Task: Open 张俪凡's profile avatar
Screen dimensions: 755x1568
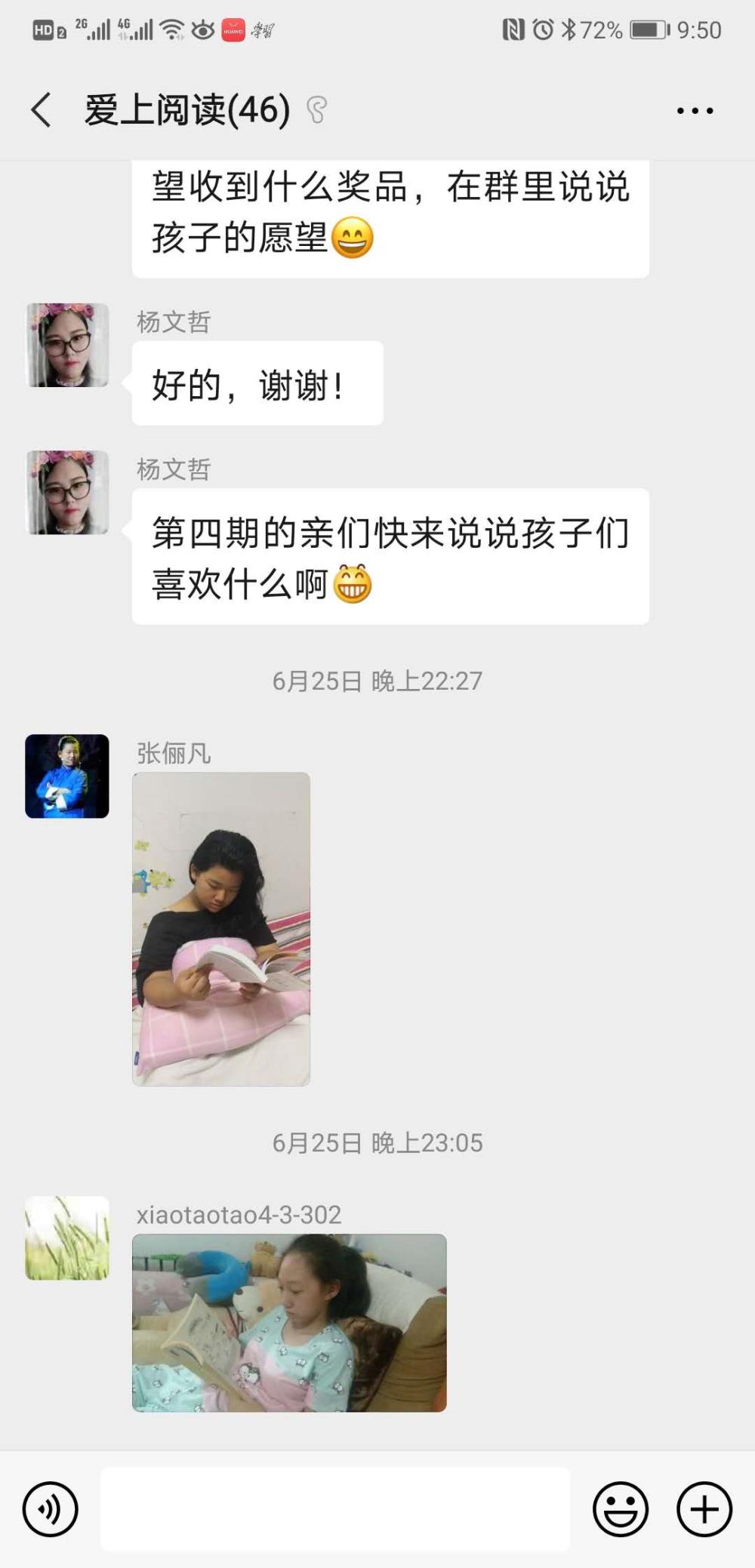Action: coord(67,776)
